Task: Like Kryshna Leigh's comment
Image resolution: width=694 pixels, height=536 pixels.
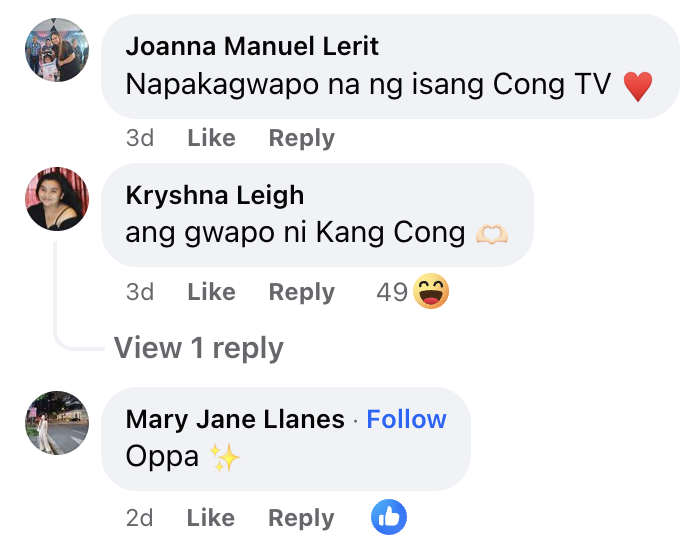Action: point(211,292)
